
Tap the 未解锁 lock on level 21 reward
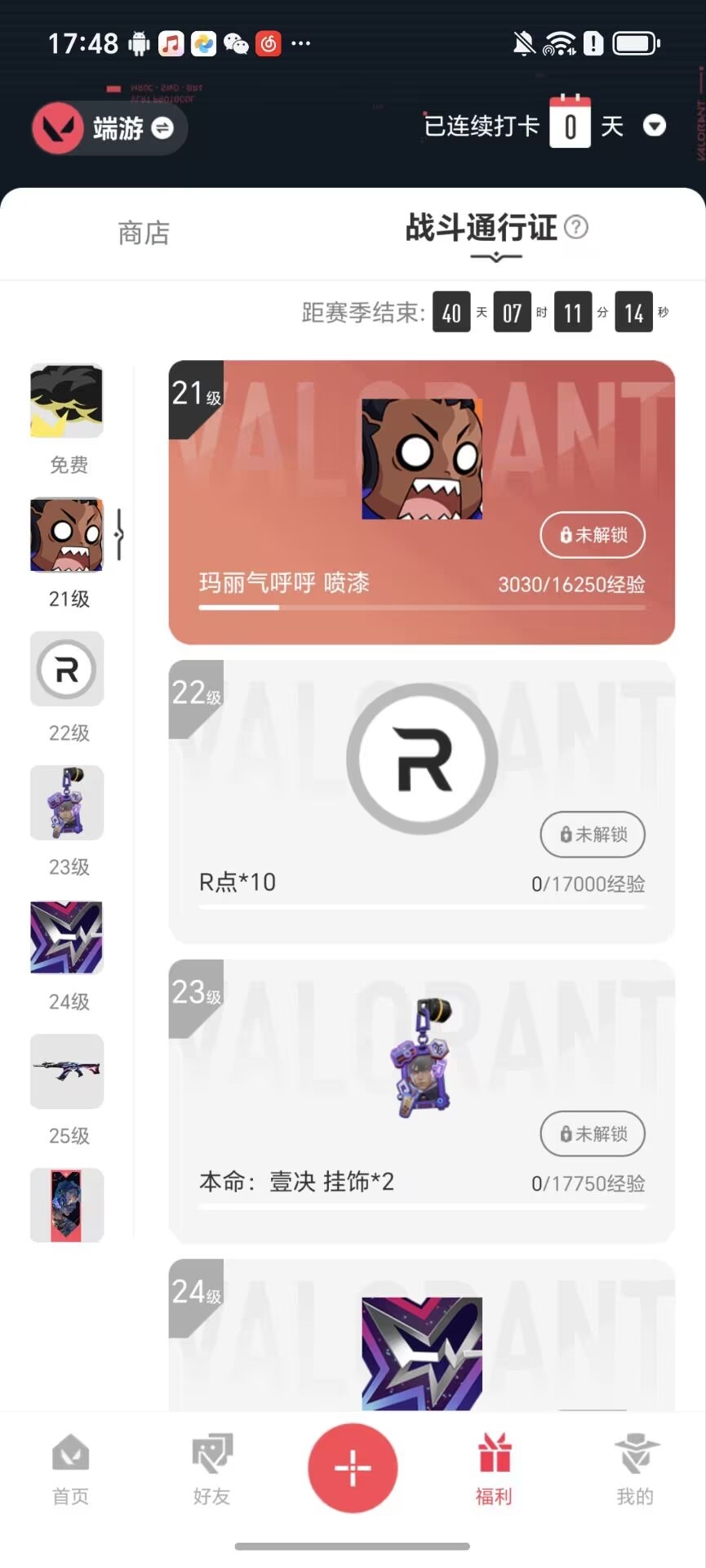pos(592,536)
